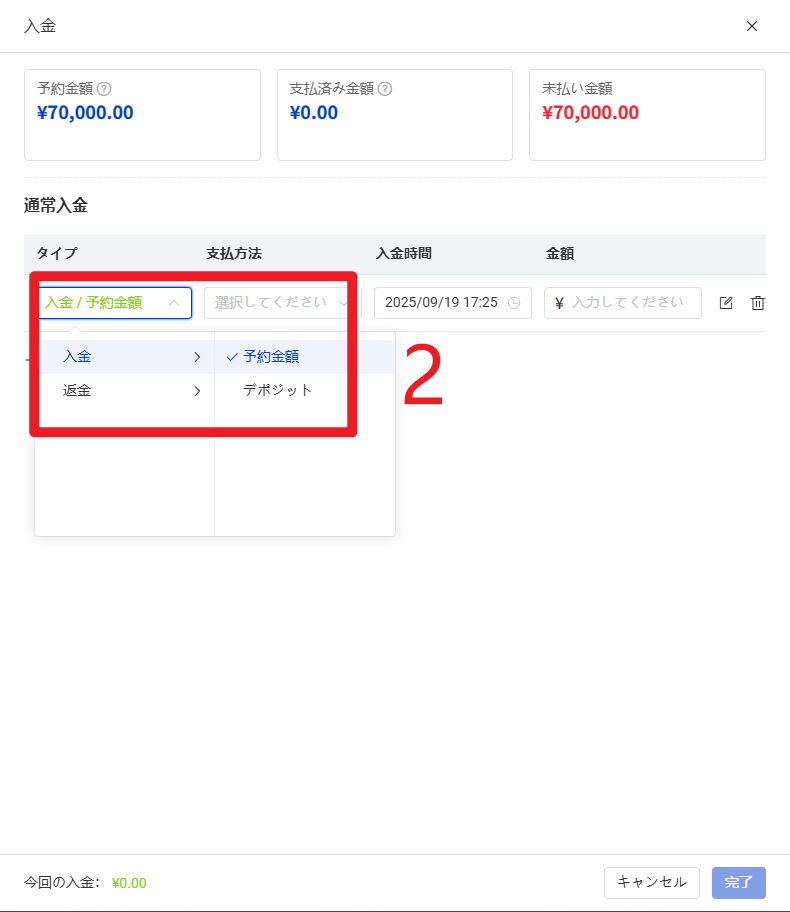Close the 入金 dialog
The image size is (790, 912).
pos(752,26)
